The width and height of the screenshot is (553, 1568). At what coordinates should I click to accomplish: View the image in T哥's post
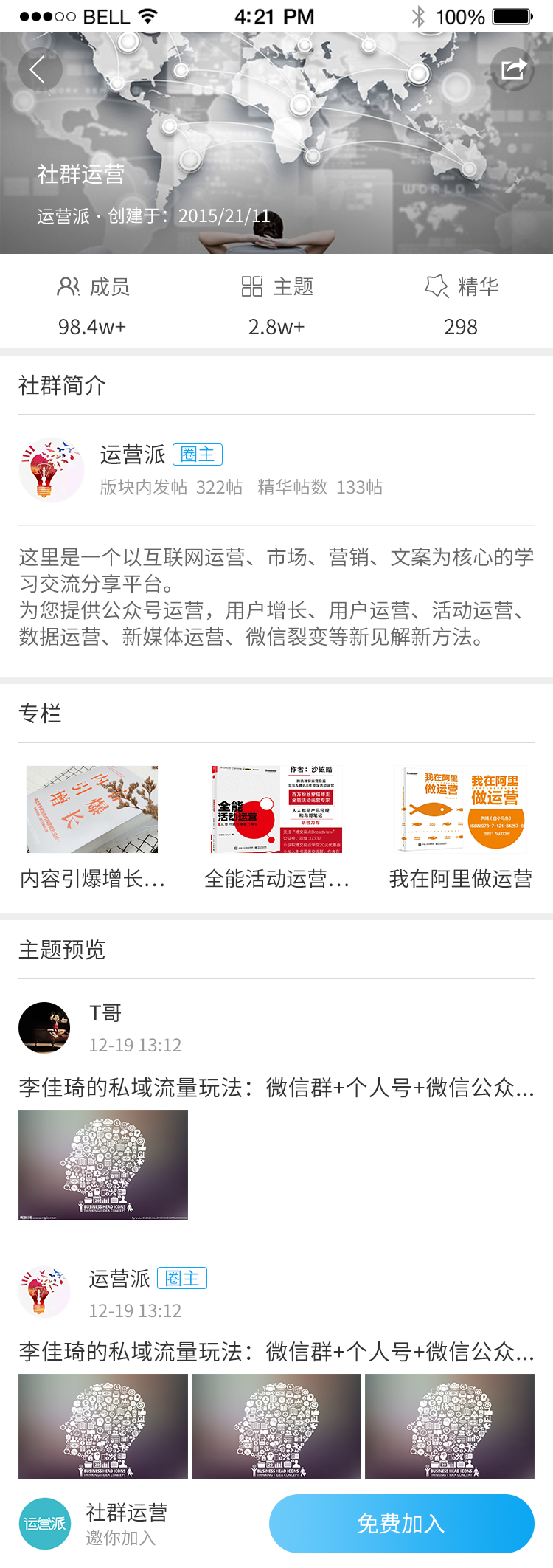click(x=103, y=1164)
